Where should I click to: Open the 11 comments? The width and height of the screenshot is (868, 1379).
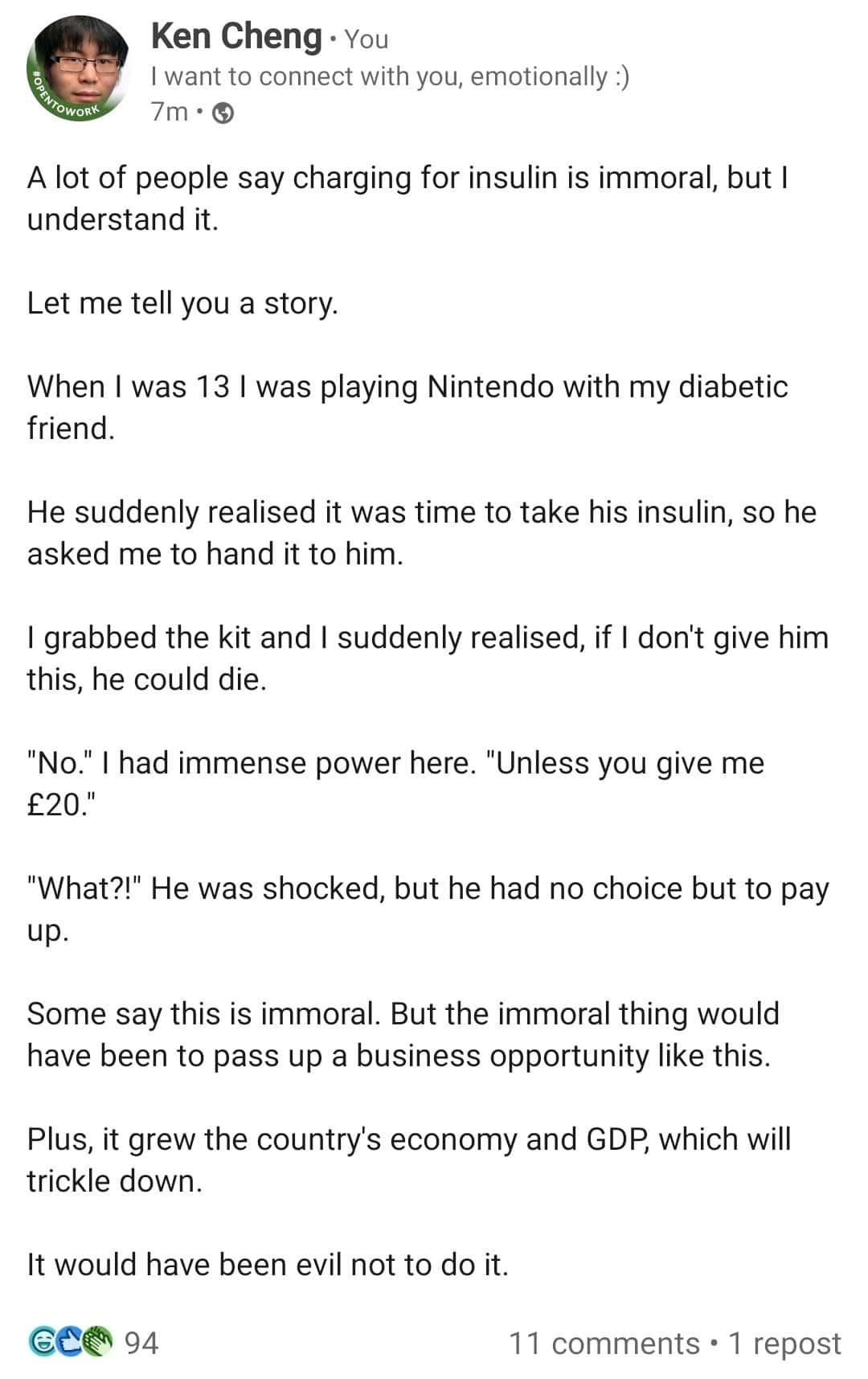[x=604, y=1343]
